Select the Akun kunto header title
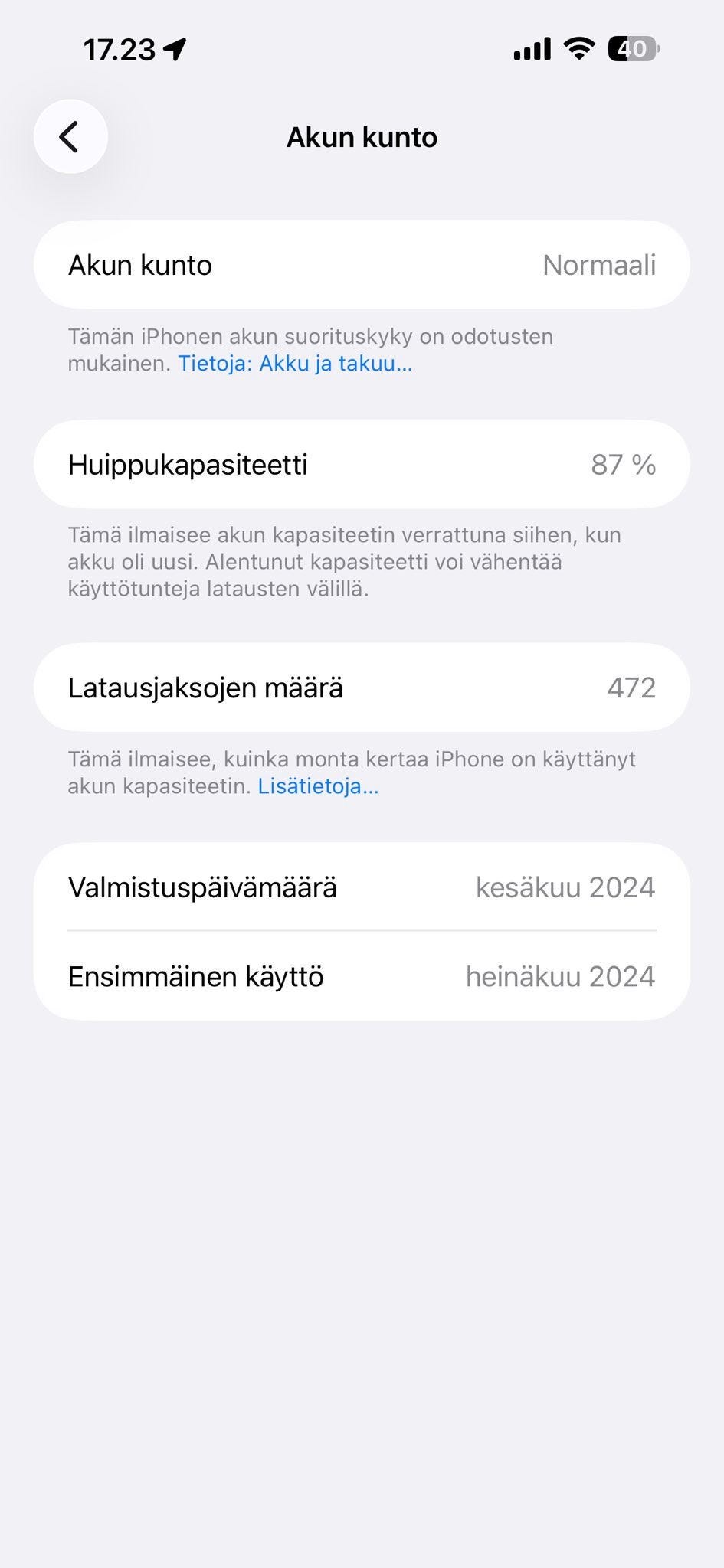 tap(362, 136)
